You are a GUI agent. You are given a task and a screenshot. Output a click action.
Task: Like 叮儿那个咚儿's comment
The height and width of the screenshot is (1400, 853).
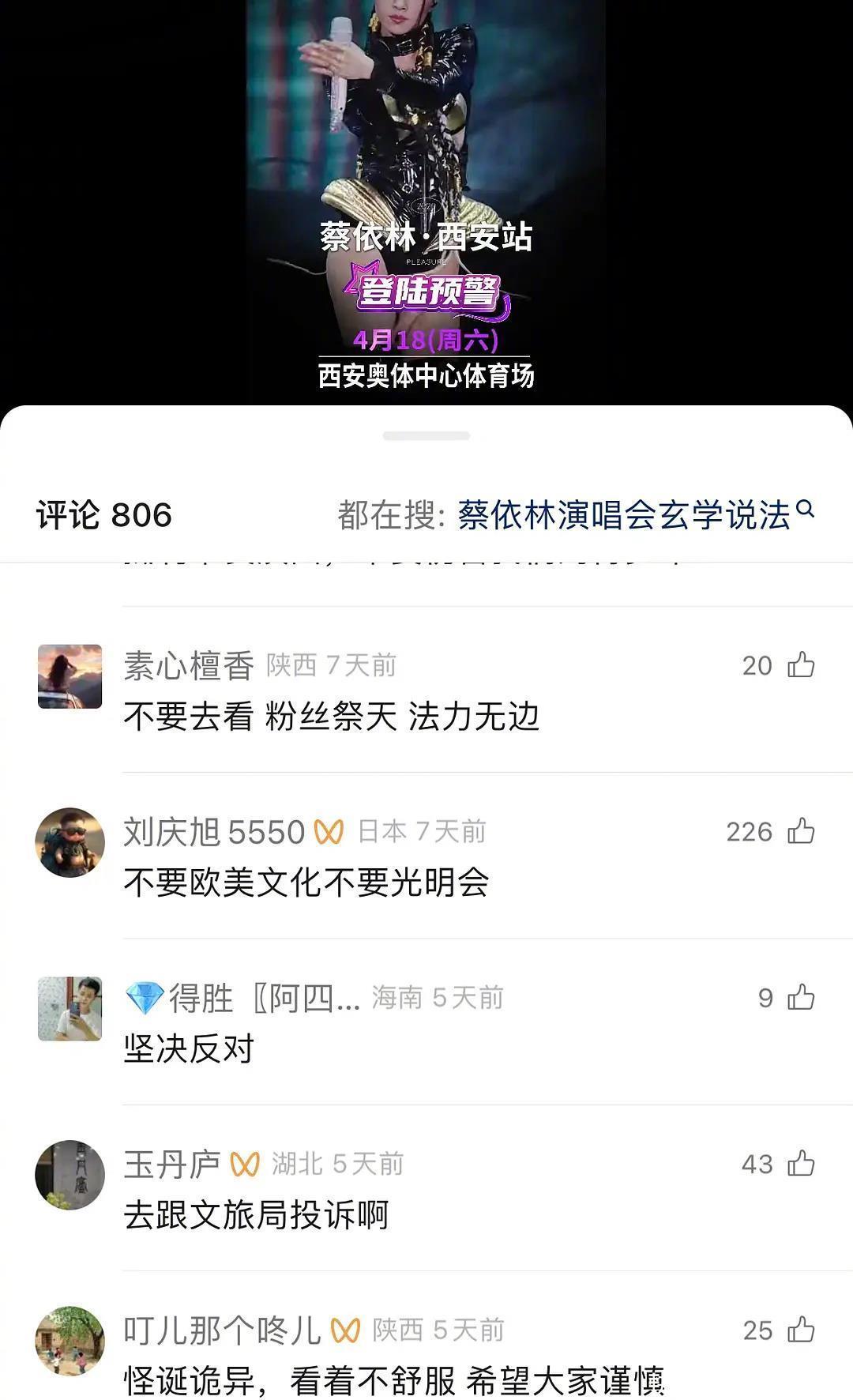click(x=801, y=1330)
